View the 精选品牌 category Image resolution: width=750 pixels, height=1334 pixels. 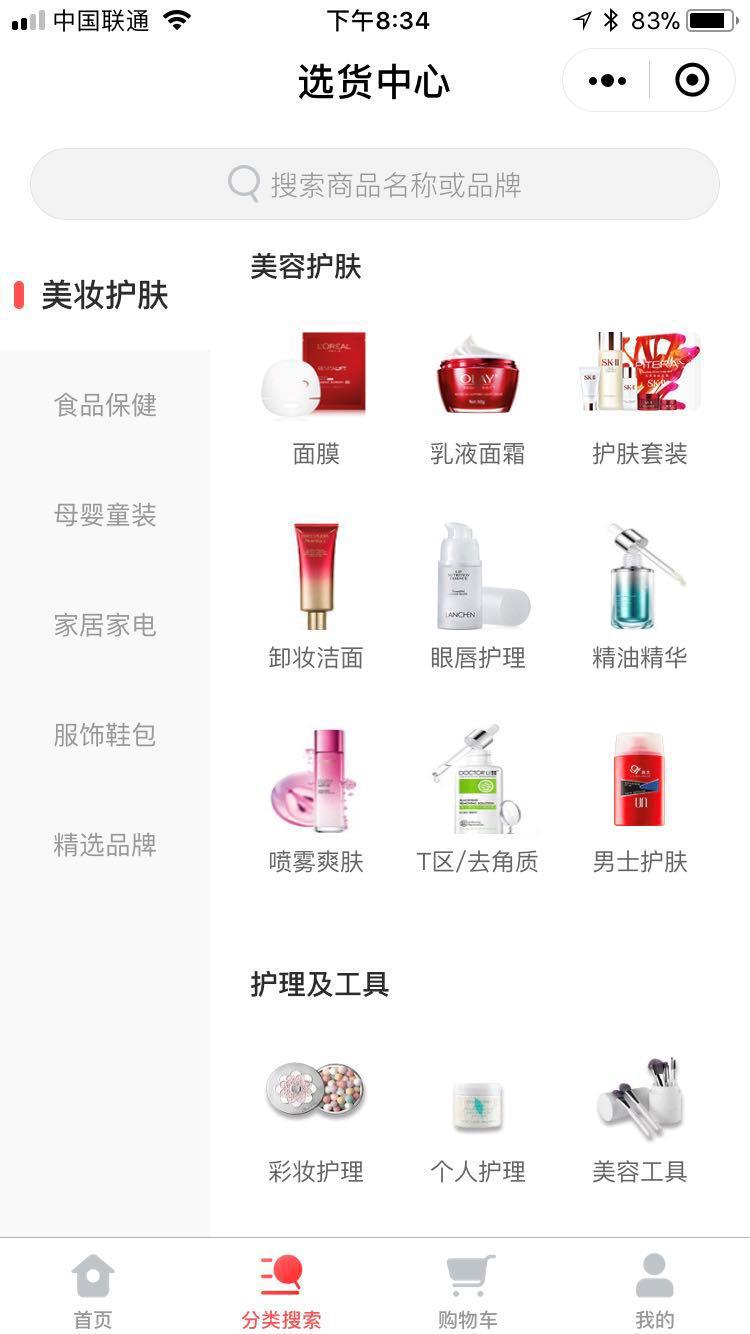pyautogui.click(x=105, y=845)
